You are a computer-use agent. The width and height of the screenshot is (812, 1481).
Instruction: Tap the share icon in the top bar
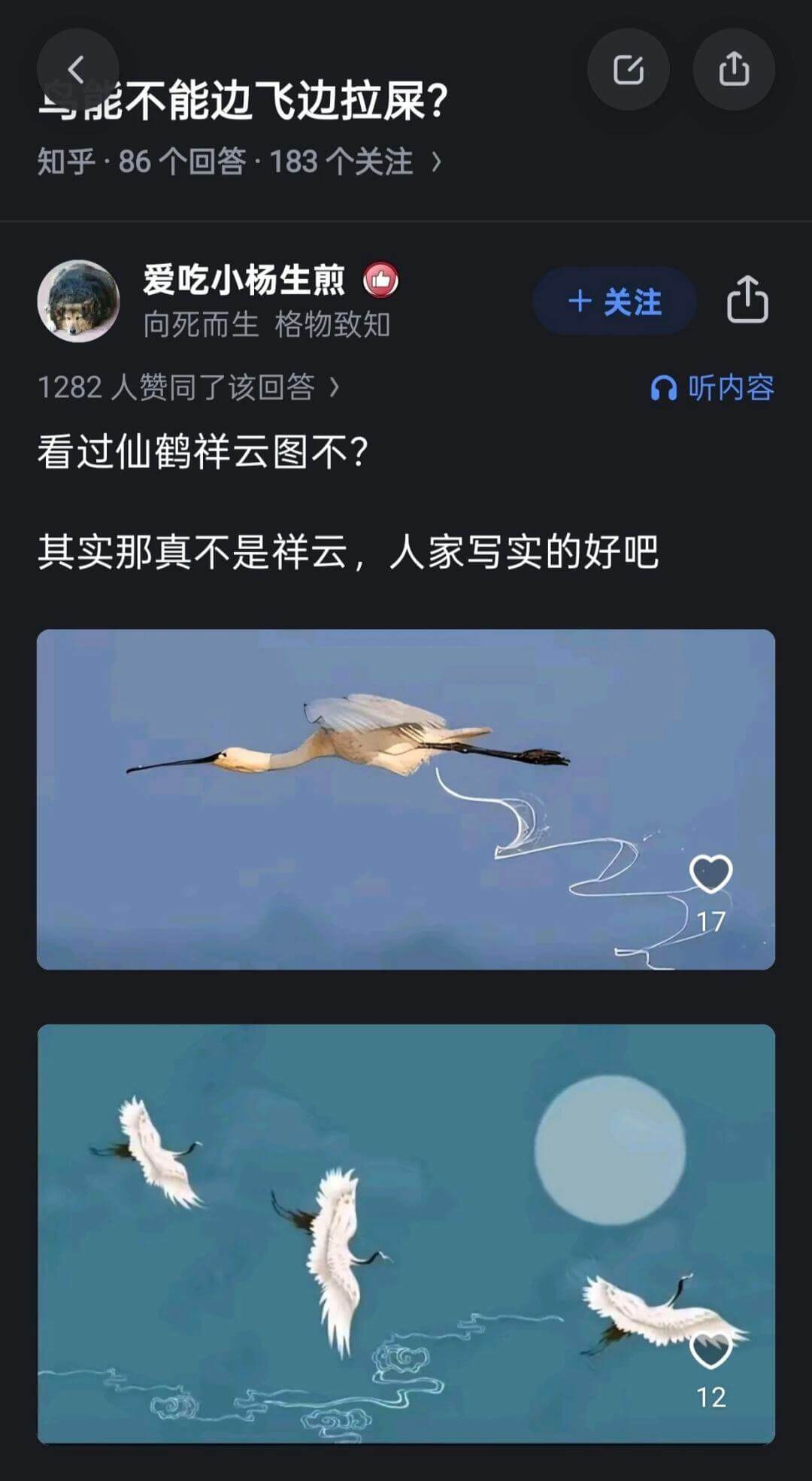click(734, 68)
